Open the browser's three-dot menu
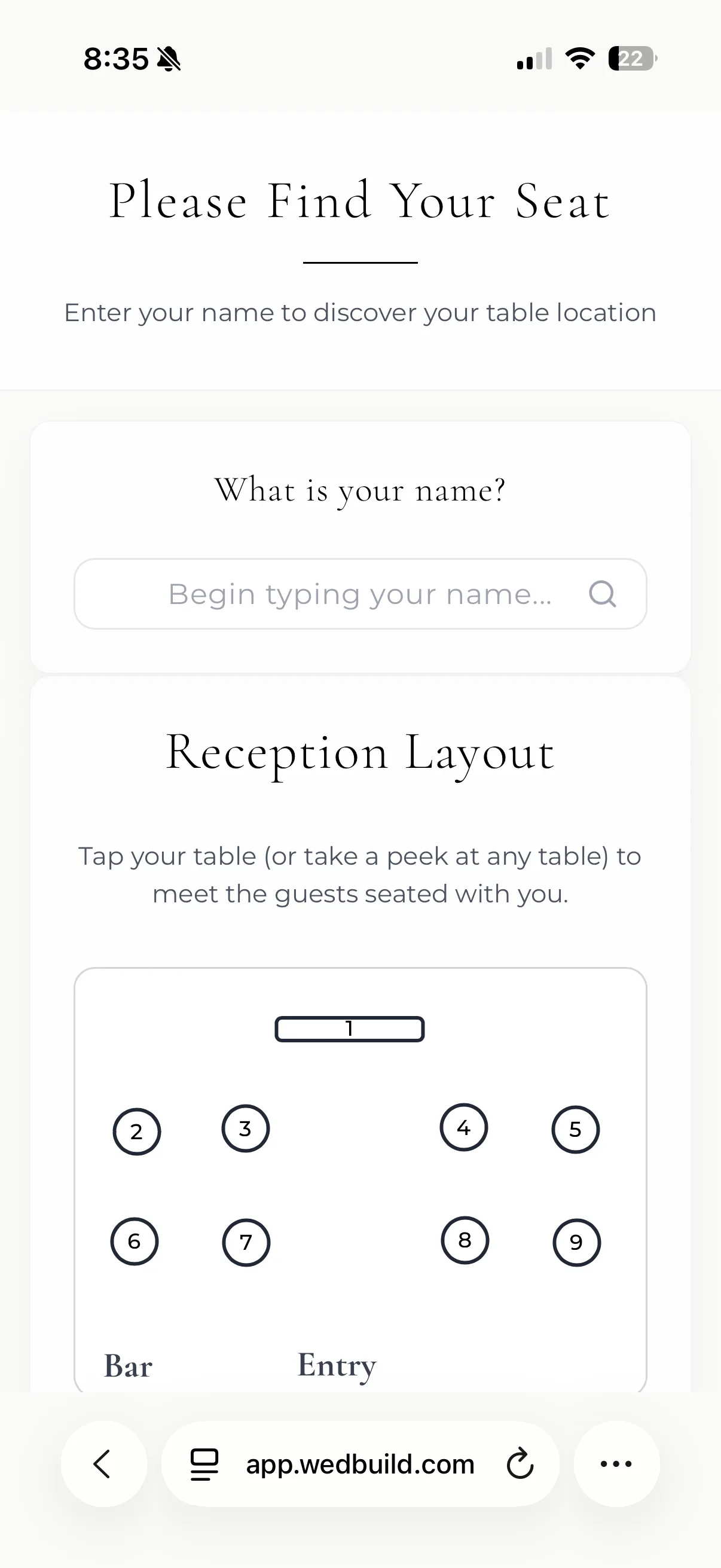The image size is (721, 1568). 616,1464
